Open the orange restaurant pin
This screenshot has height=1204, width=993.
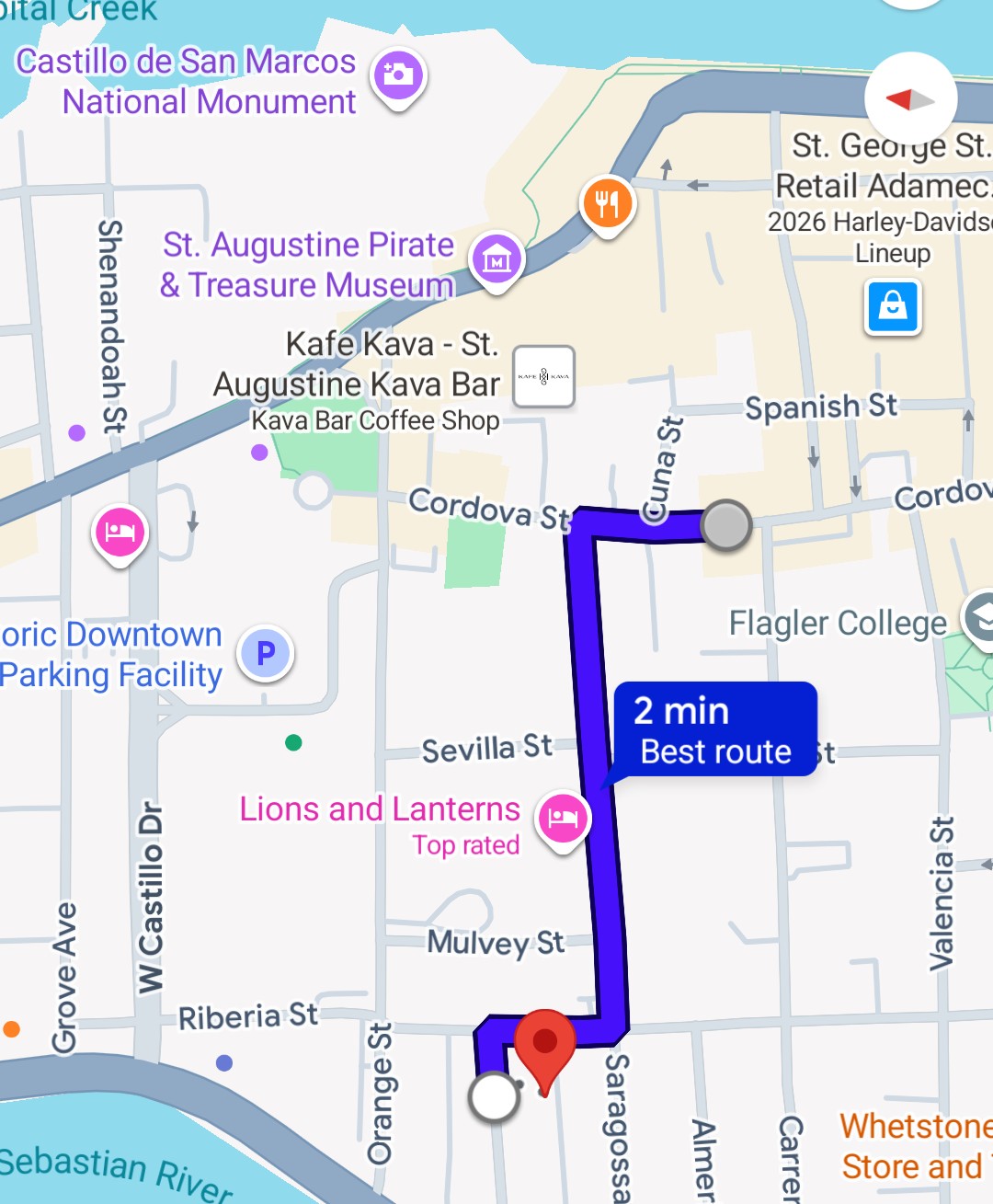[x=607, y=203]
